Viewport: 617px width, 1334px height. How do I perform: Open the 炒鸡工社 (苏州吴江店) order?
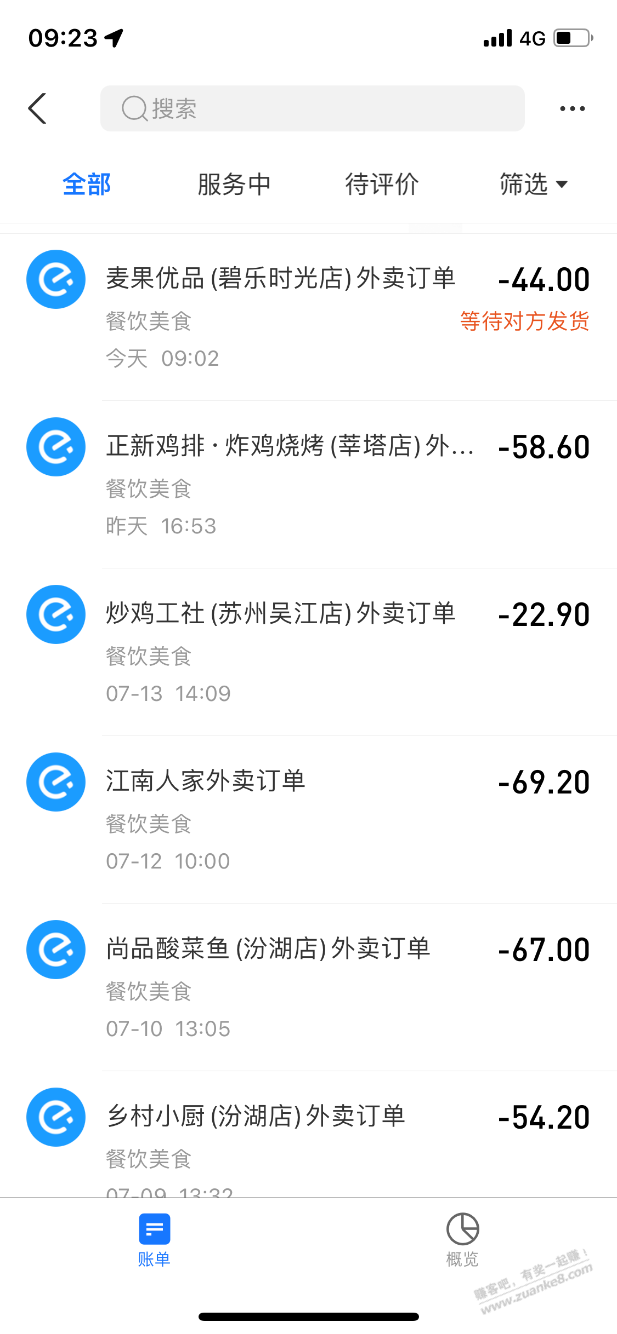[x=308, y=652]
